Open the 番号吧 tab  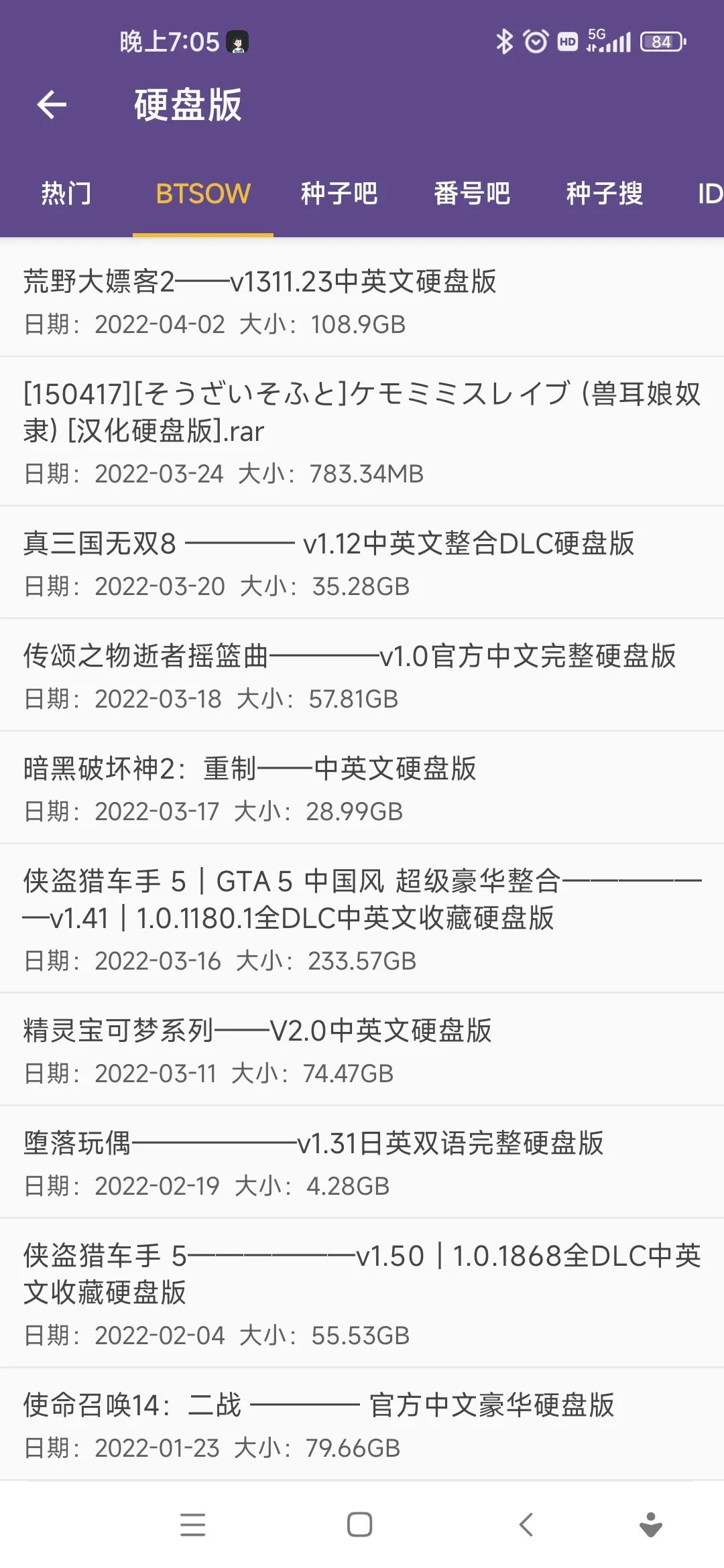tap(472, 194)
